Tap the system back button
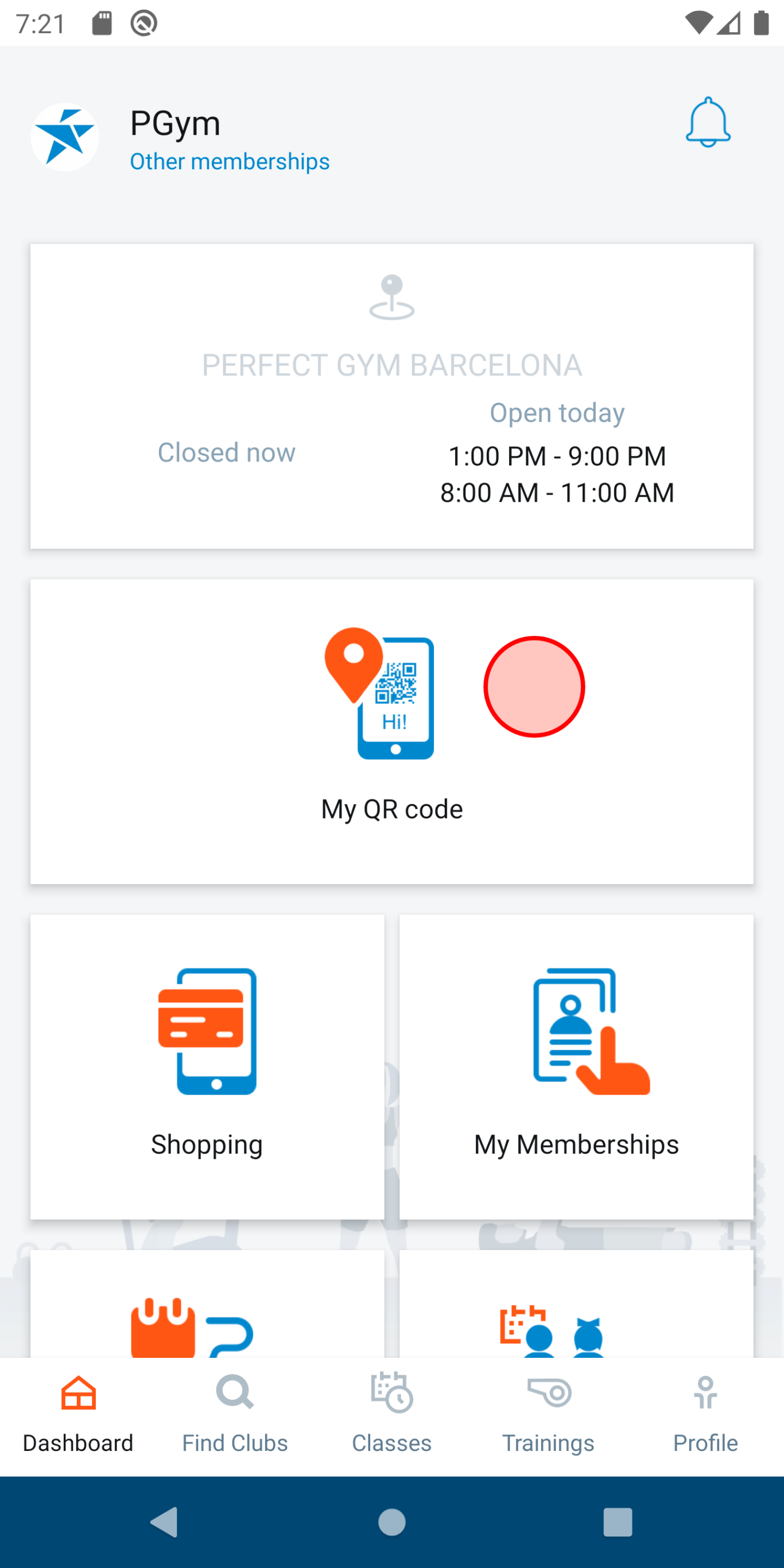784x1568 pixels. pos(164,1522)
